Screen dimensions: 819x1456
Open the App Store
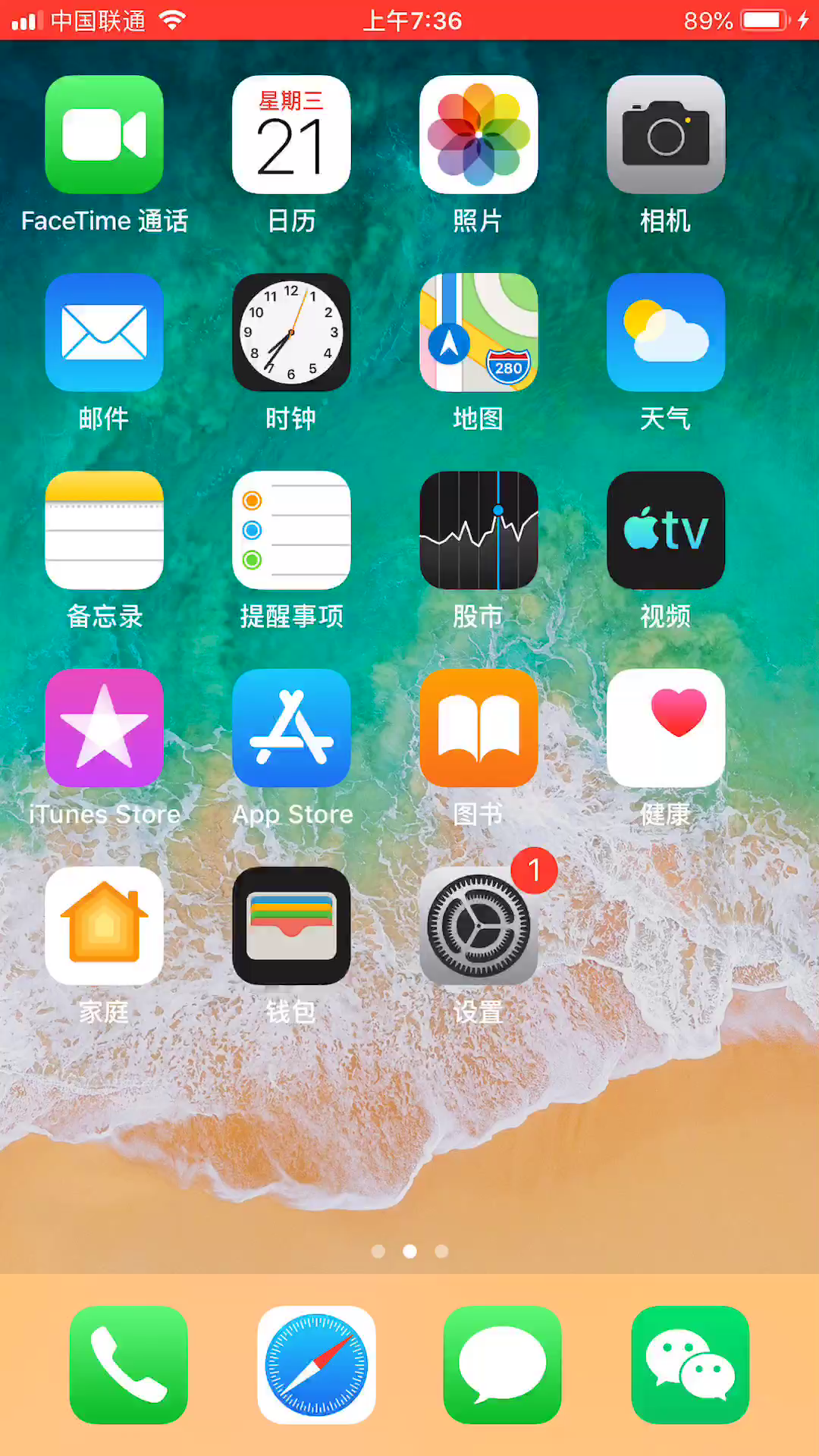[x=291, y=728]
